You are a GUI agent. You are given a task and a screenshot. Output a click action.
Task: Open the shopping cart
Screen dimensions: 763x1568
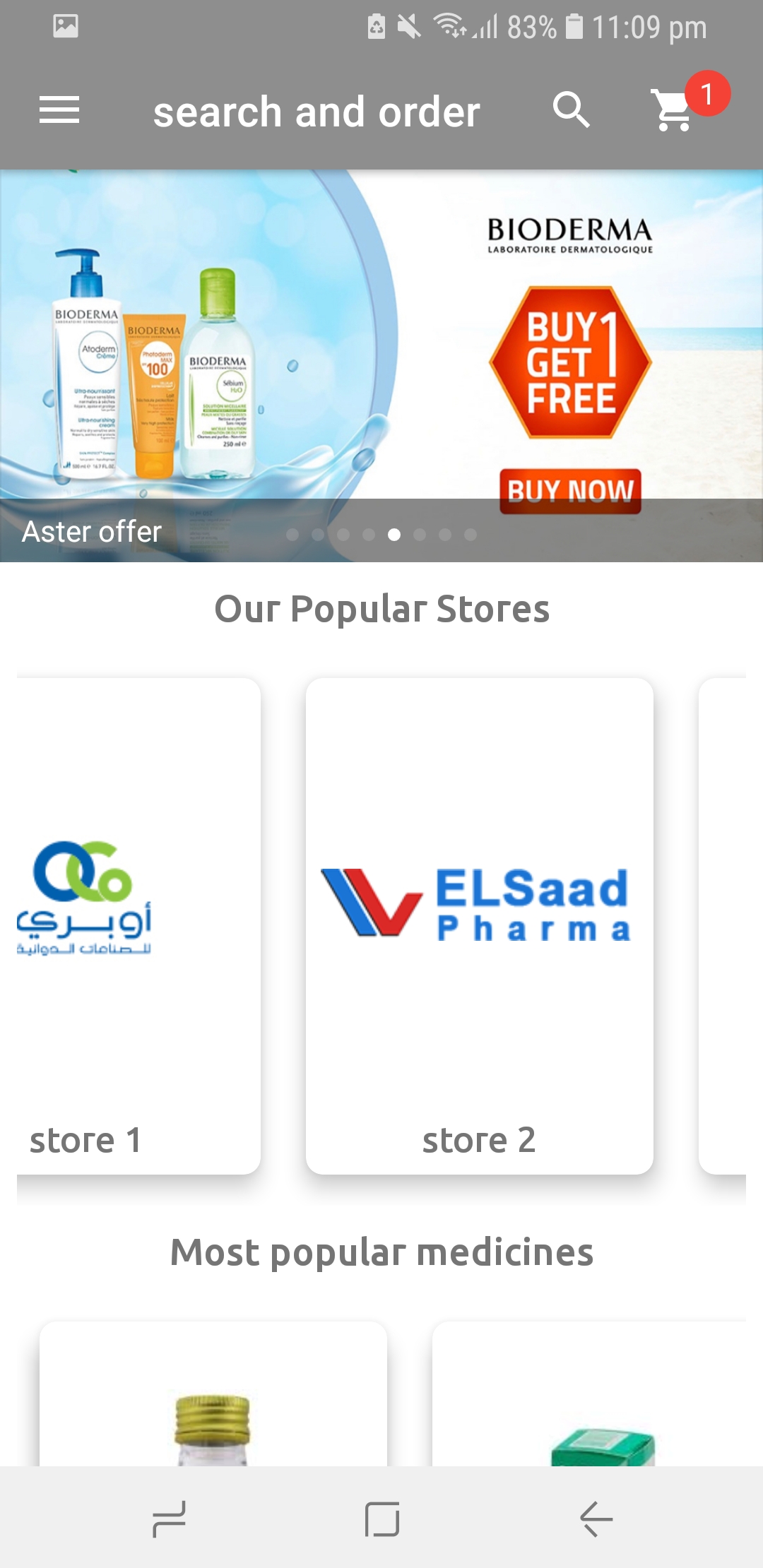click(674, 110)
